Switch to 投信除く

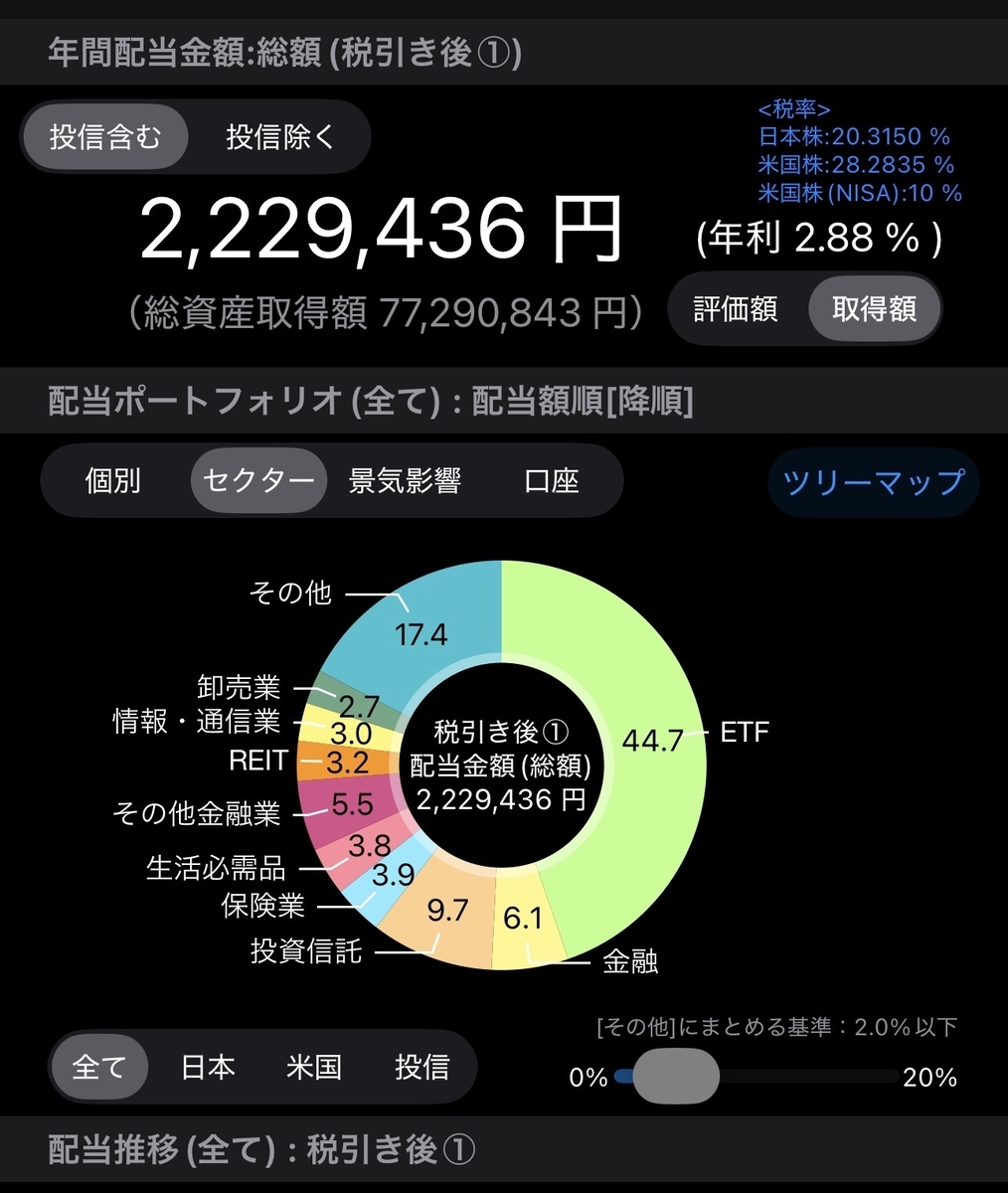(x=281, y=137)
